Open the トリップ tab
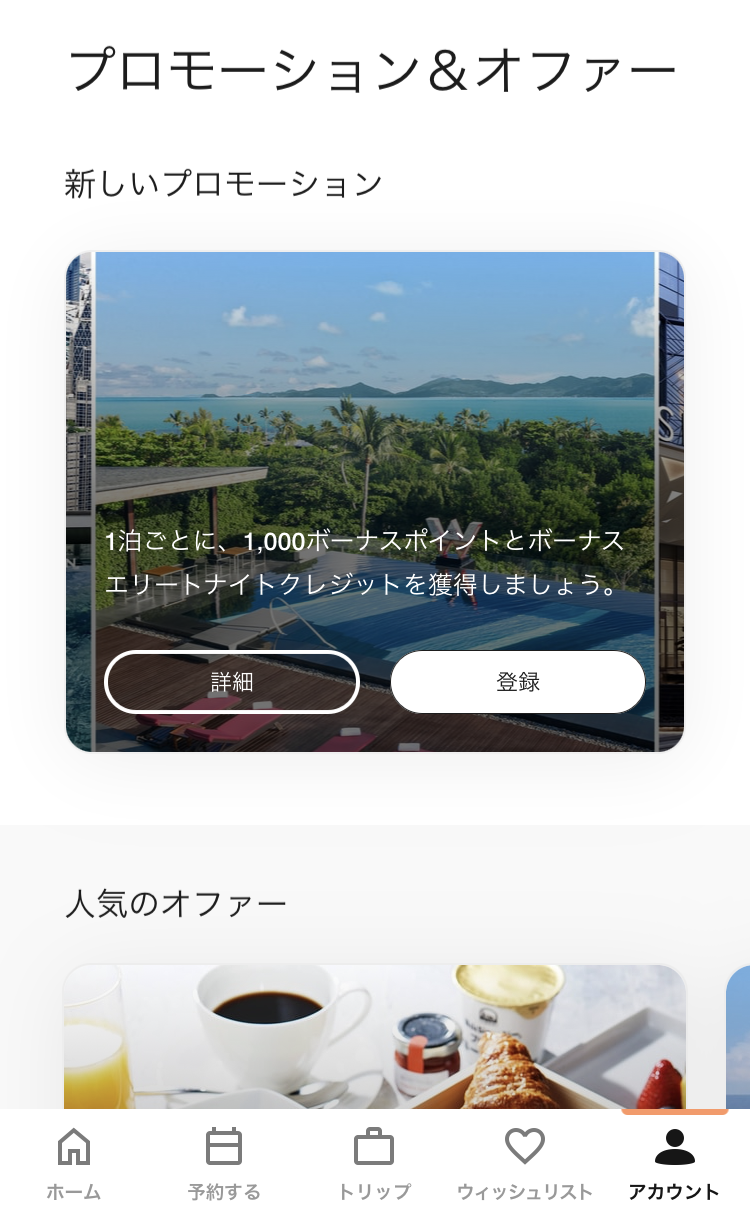Viewport: 750px width, 1207px height. click(x=374, y=1163)
